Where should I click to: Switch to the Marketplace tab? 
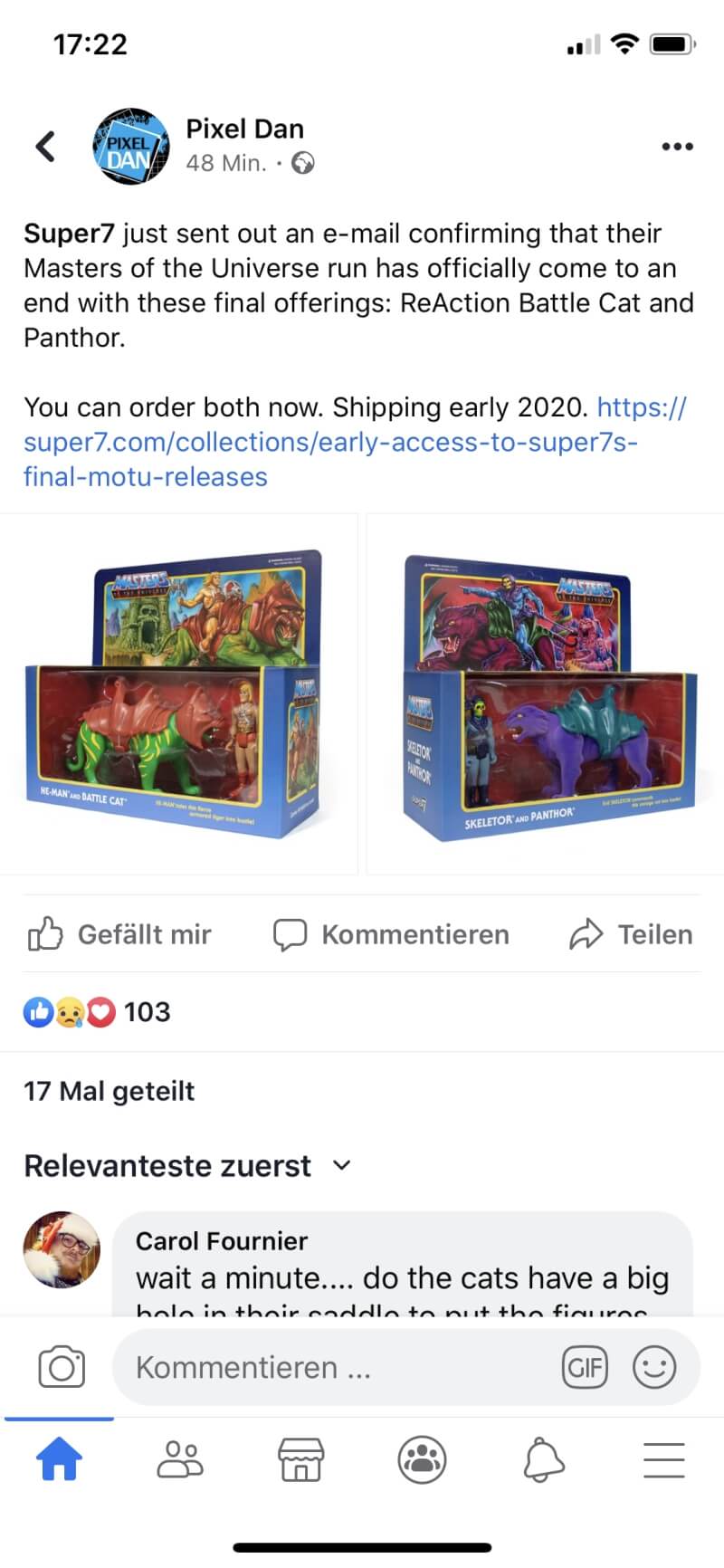pos(300,1459)
